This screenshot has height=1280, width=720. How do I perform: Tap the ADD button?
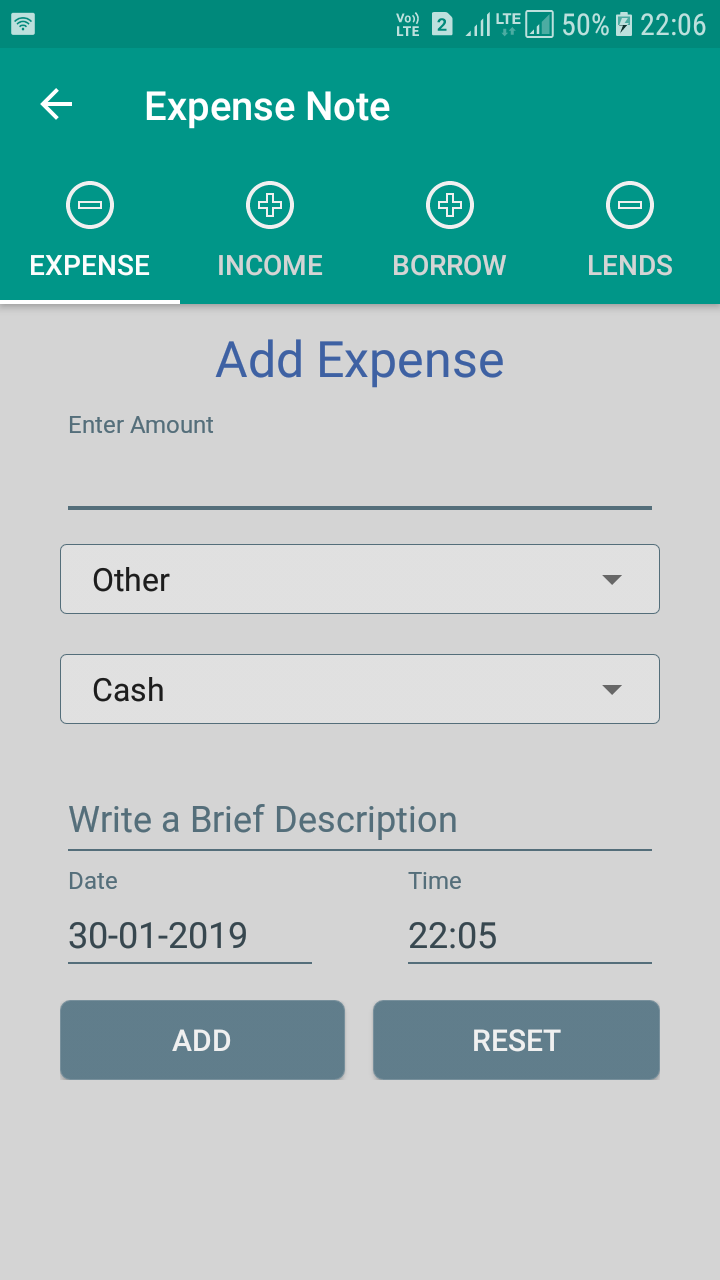click(x=202, y=1040)
